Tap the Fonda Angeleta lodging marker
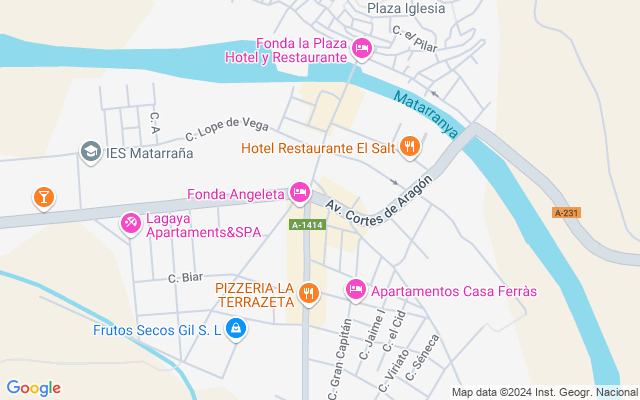Screen dimensions: 640x400 pos(299,191)
